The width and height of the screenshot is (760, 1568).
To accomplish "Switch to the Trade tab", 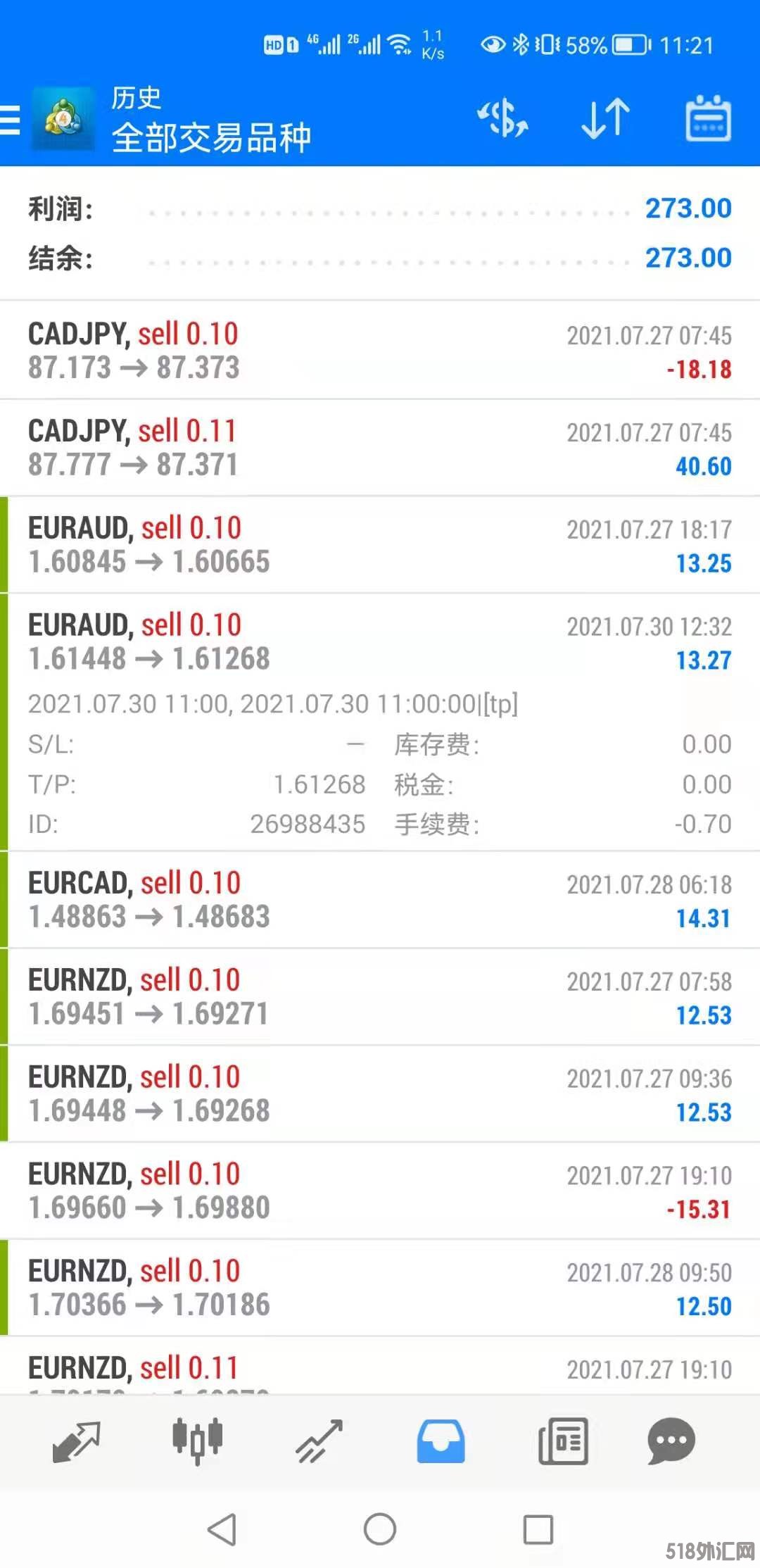I will pyautogui.click(x=319, y=1441).
